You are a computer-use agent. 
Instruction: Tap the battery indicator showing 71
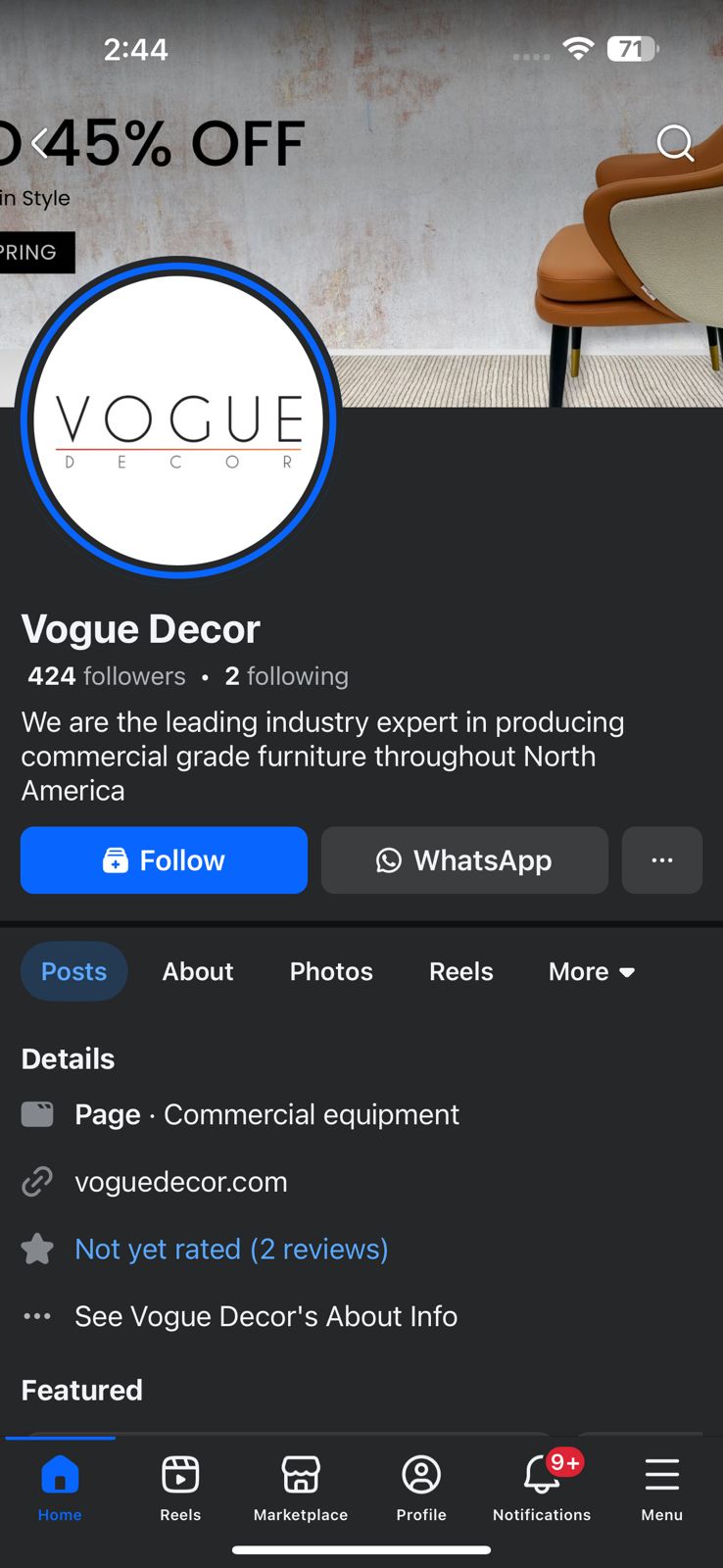click(632, 49)
